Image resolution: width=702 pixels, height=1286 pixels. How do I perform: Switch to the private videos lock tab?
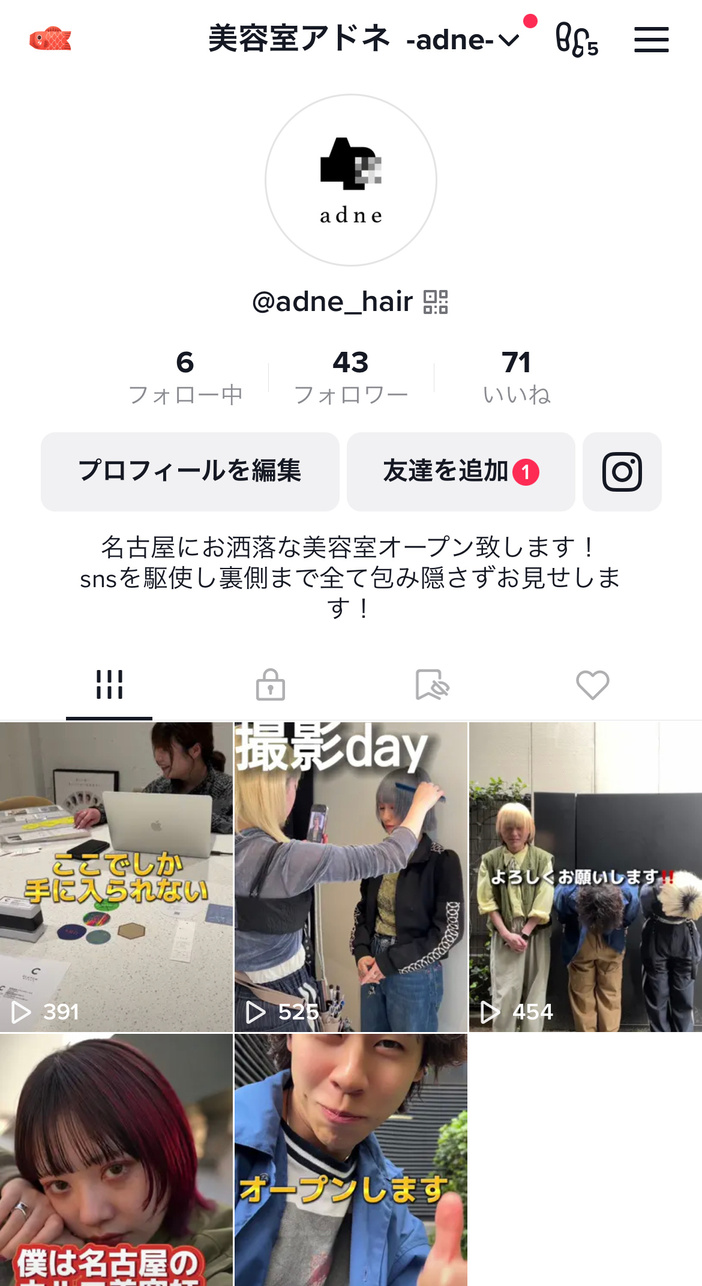[x=270, y=685]
